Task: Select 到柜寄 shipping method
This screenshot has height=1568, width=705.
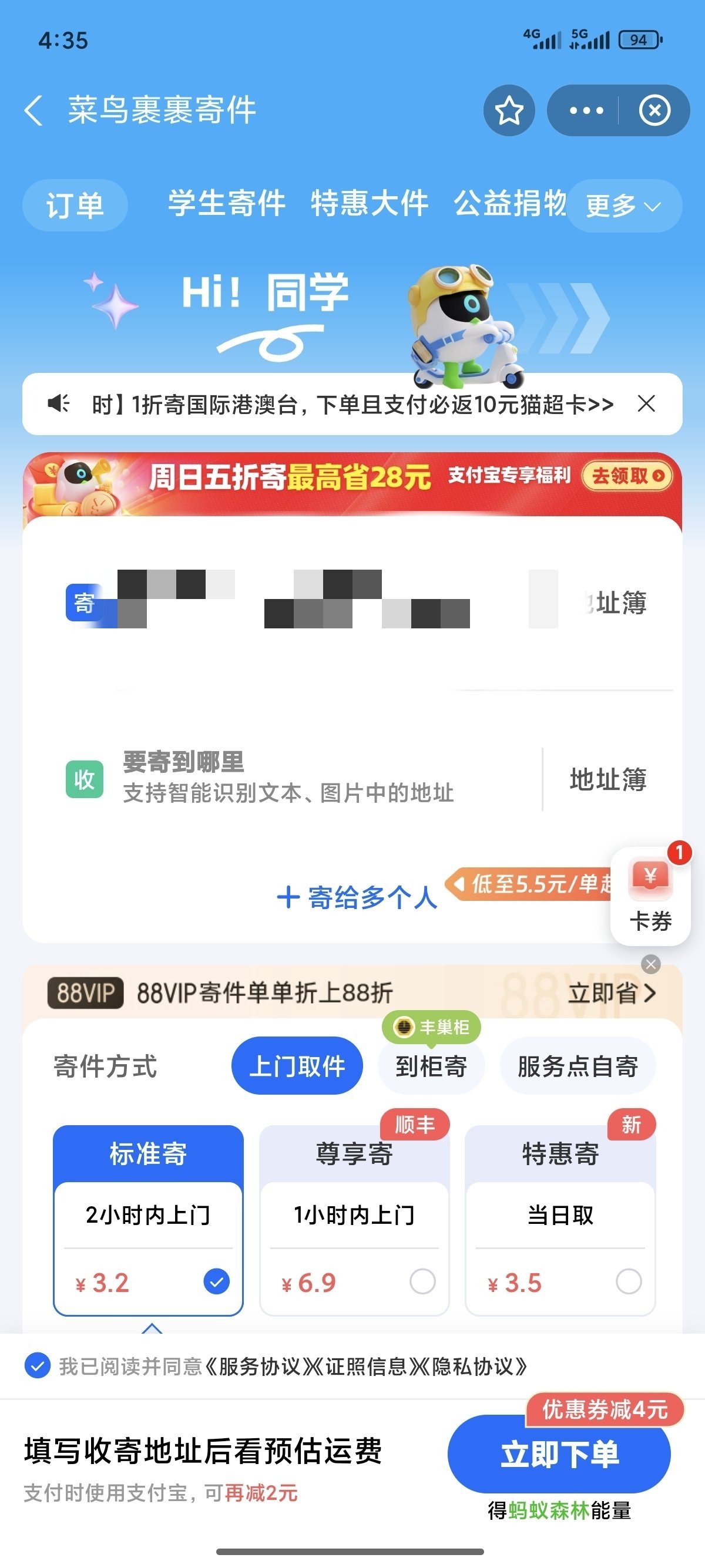Action: [x=431, y=1066]
